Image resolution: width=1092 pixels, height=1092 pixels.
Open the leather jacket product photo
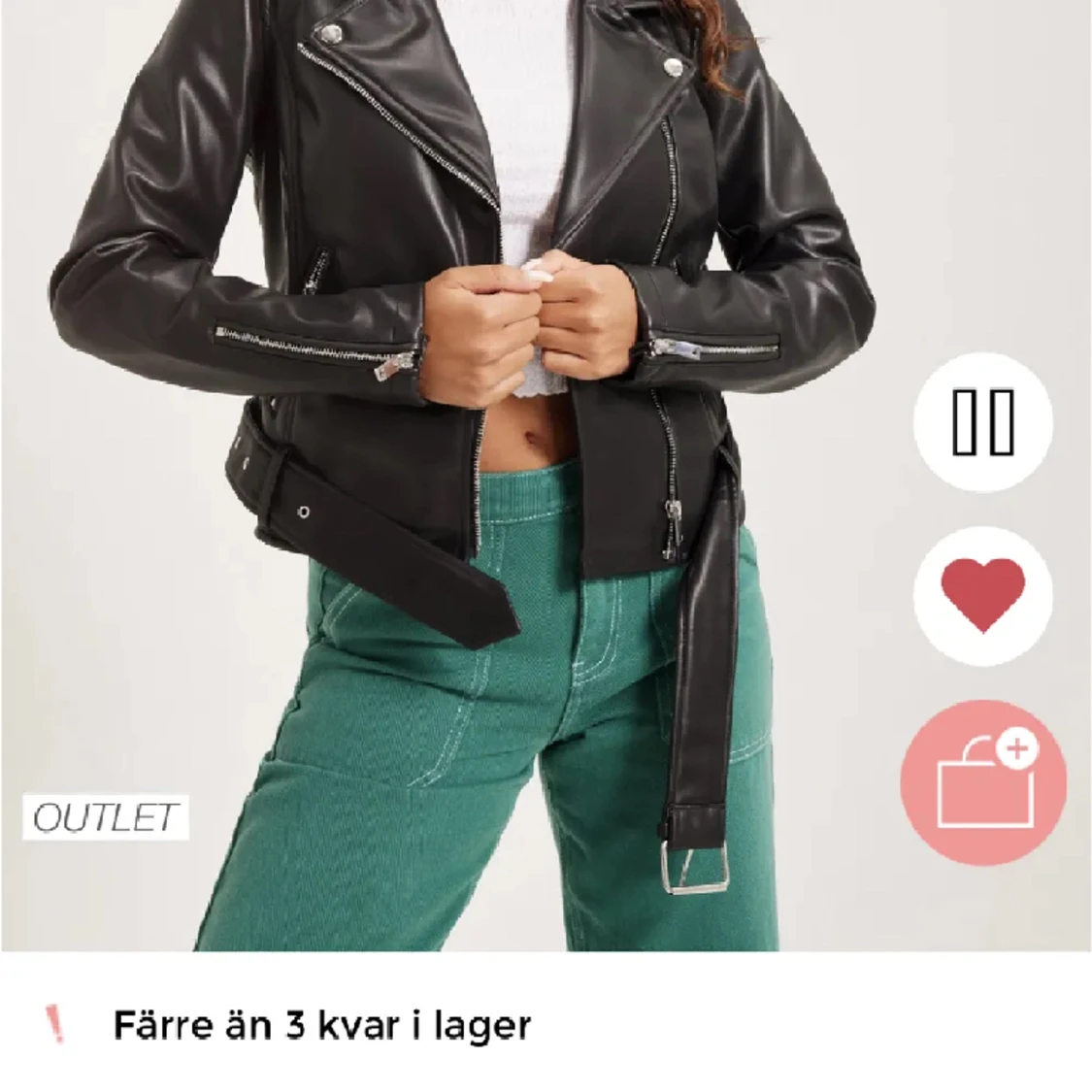click(x=456, y=437)
